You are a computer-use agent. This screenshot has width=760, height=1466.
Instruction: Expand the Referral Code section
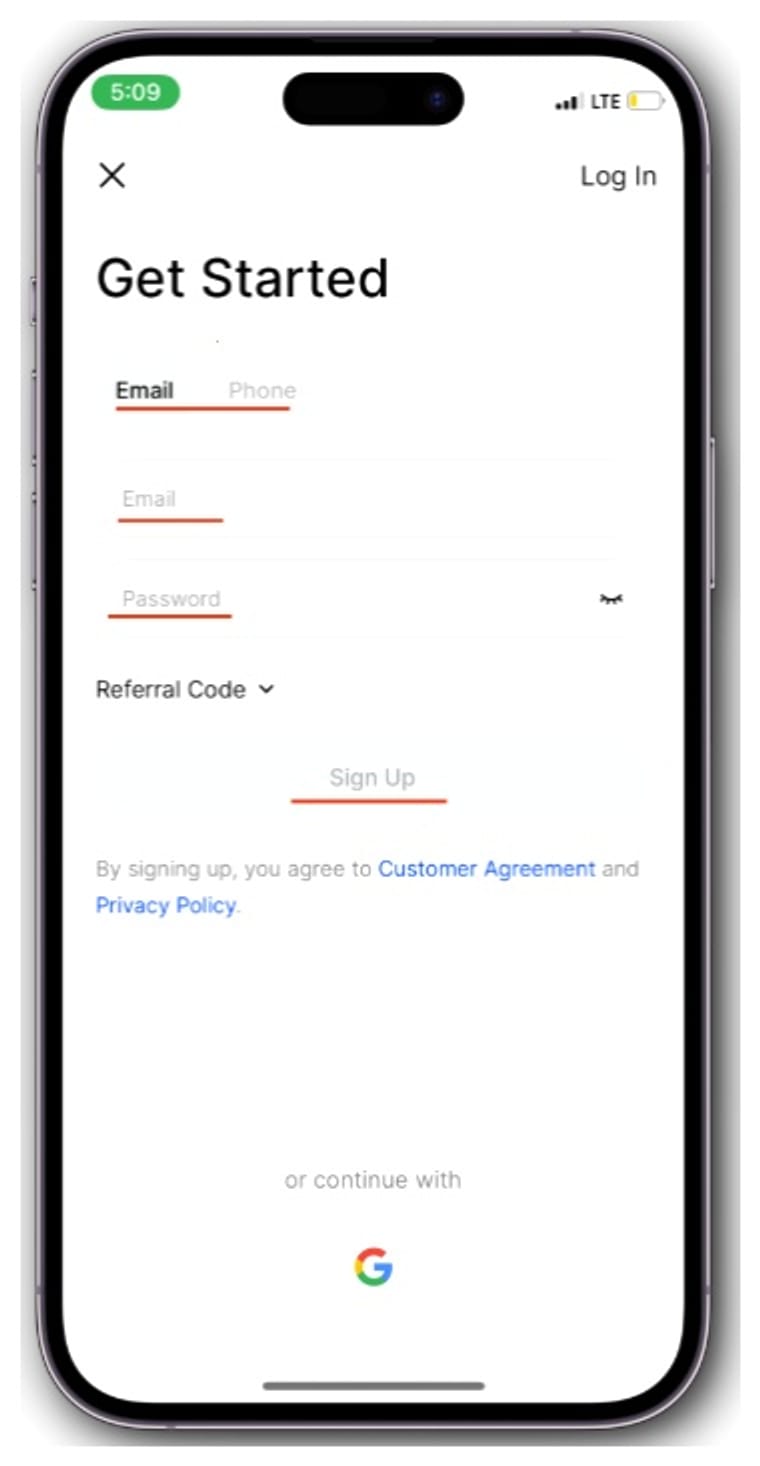(185, 690)
